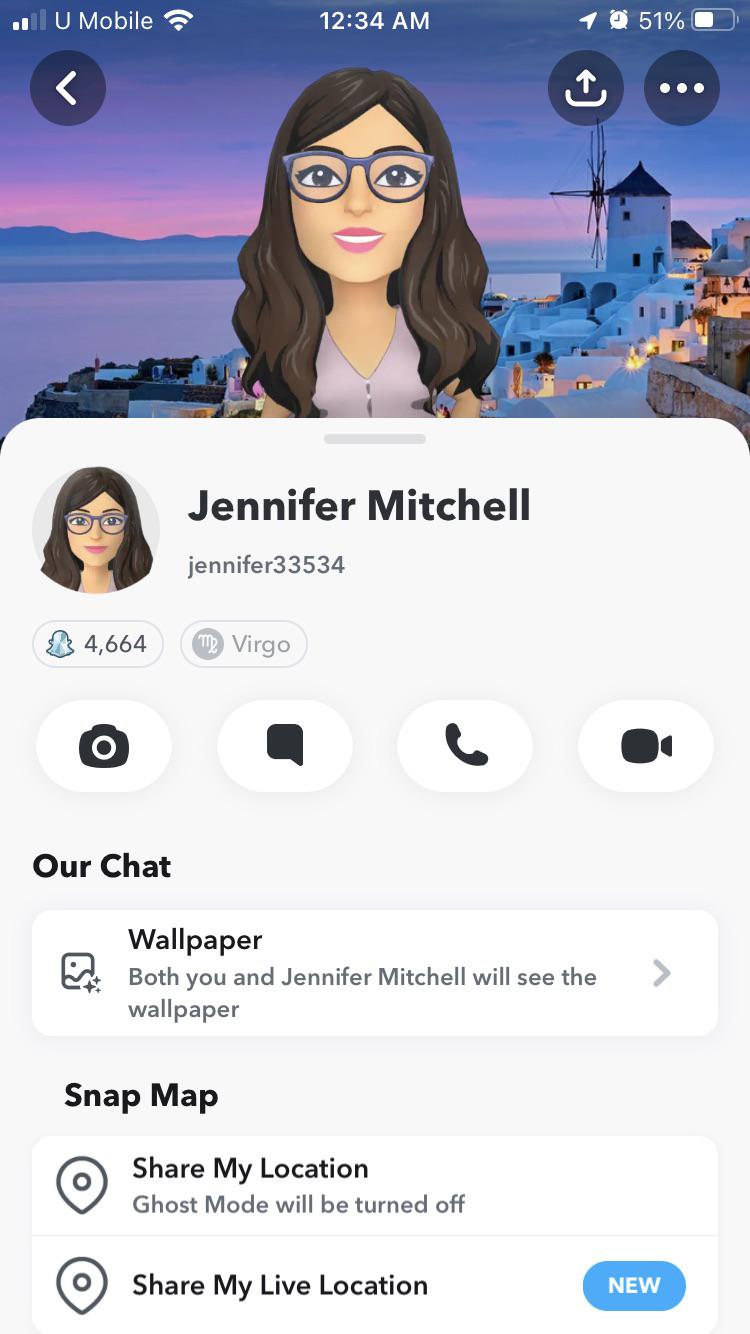Select Share My Location
The width and height of the screenshot is (750, 1334).
coord(375,1186)
